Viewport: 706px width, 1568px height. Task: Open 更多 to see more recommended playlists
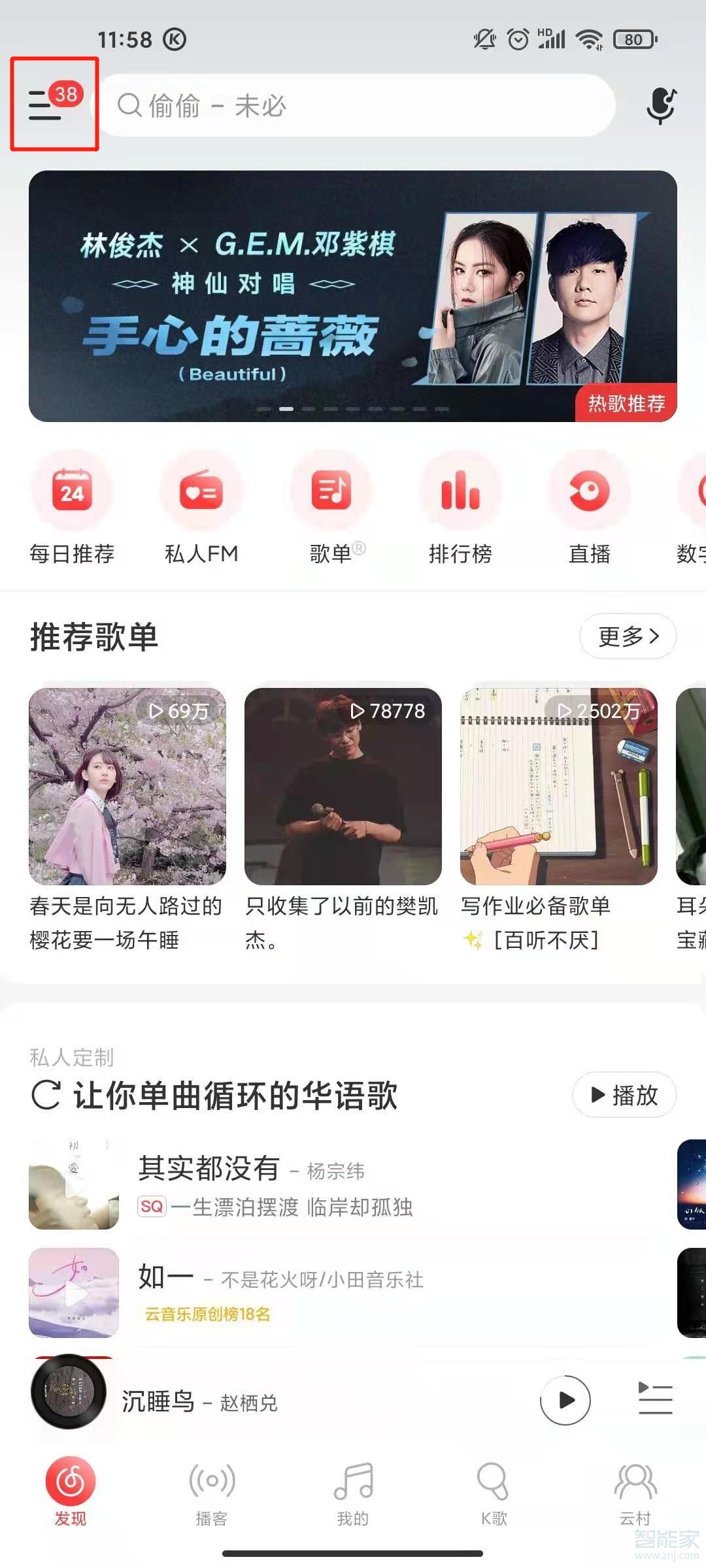tap(626, 635)
